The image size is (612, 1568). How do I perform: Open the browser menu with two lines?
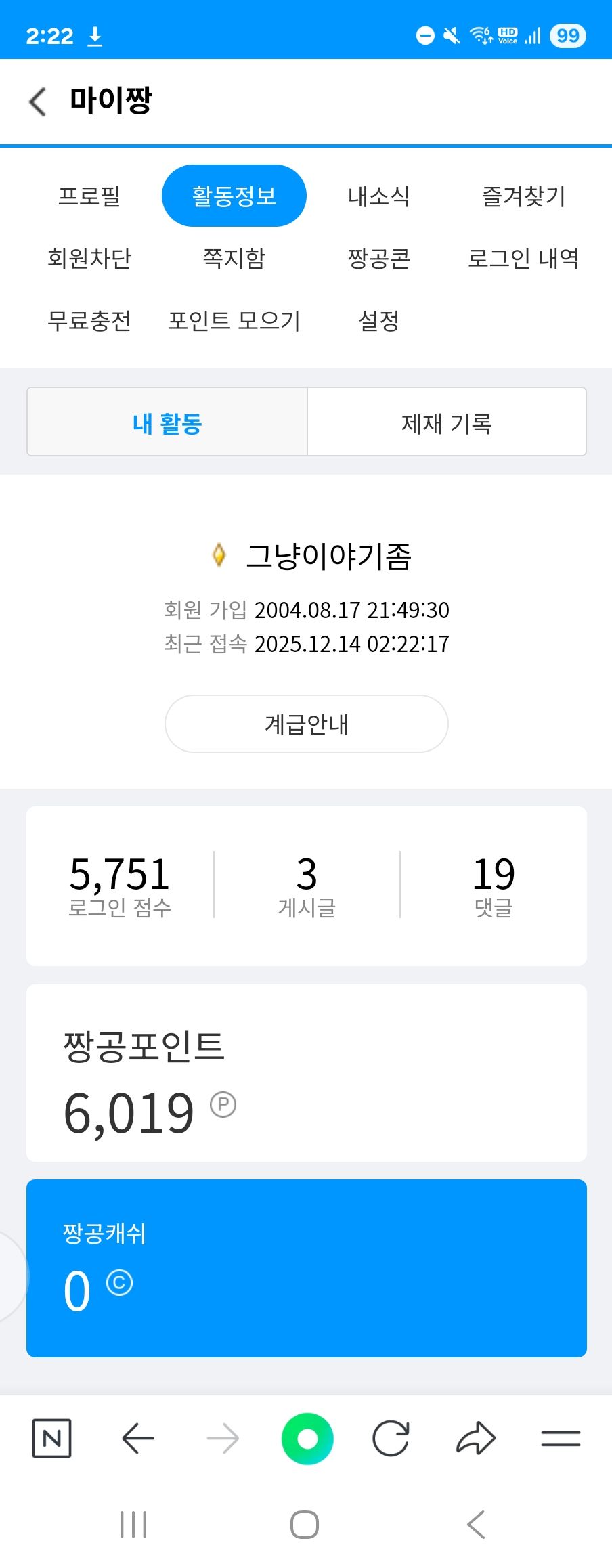point(561,1438)
